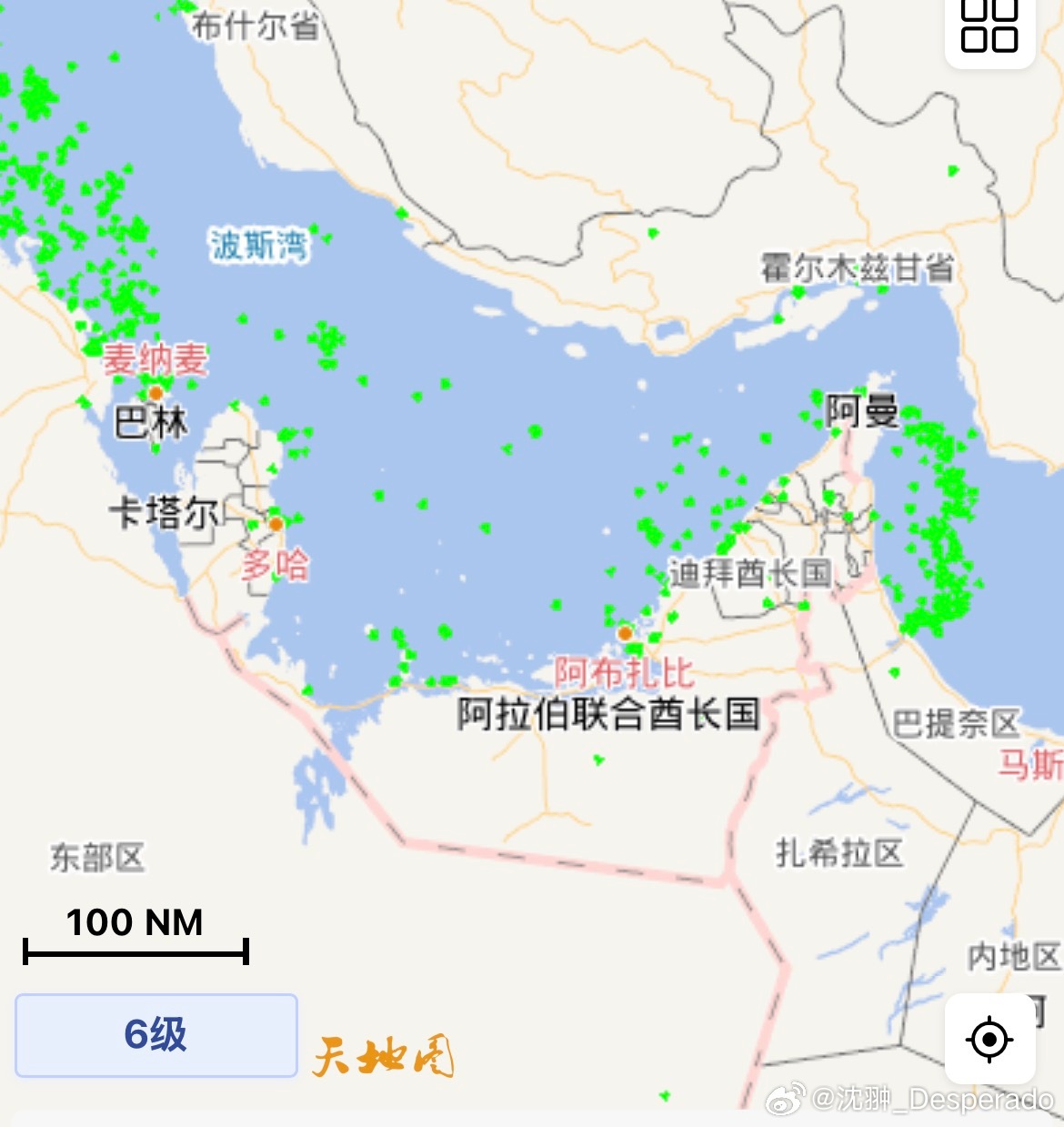Select the 麦纳麦 city marker dot
1064x1127 pixels.
[x=155, y=392]
